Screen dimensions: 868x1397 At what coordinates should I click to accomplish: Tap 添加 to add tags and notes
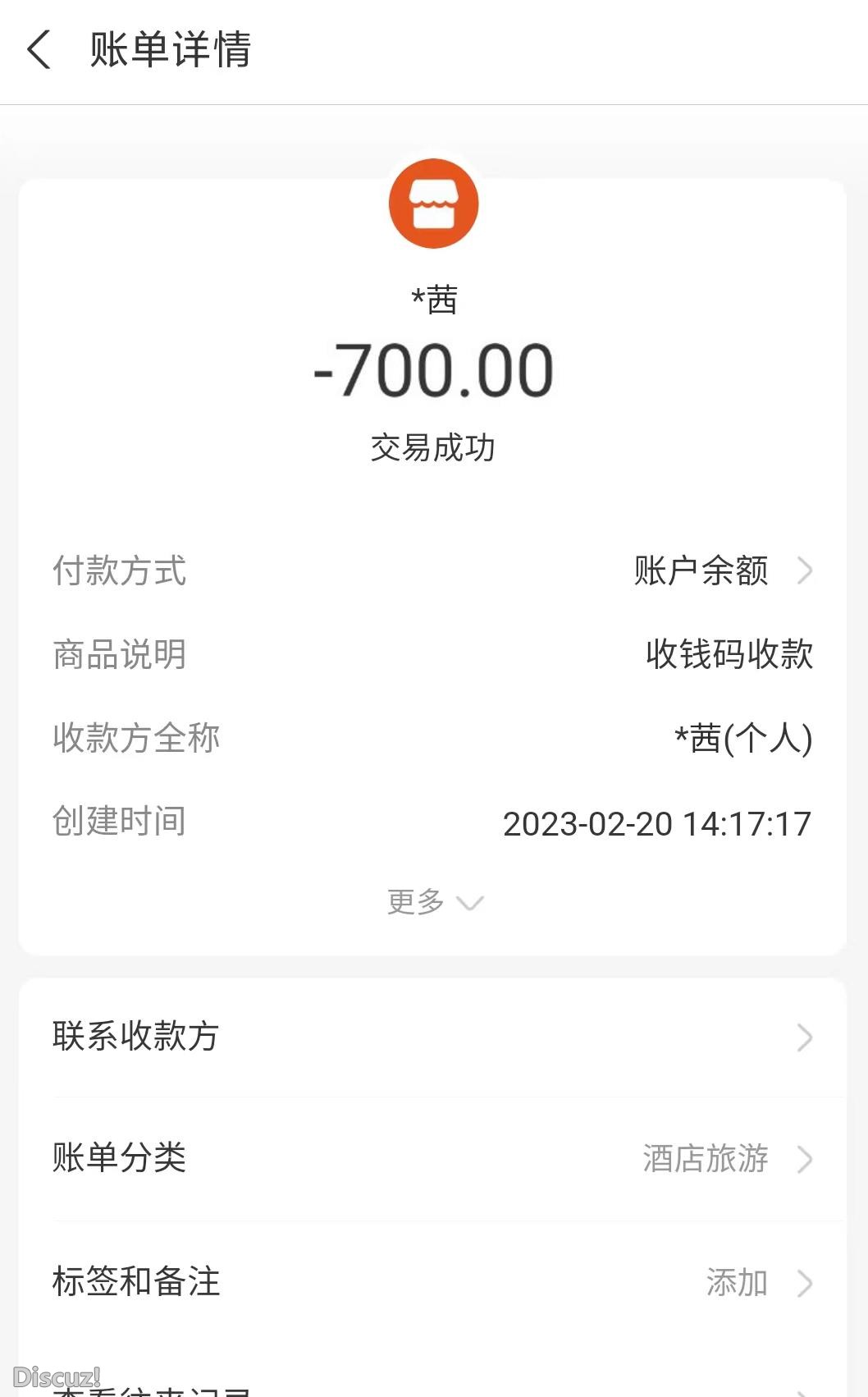click(737, 1282)
